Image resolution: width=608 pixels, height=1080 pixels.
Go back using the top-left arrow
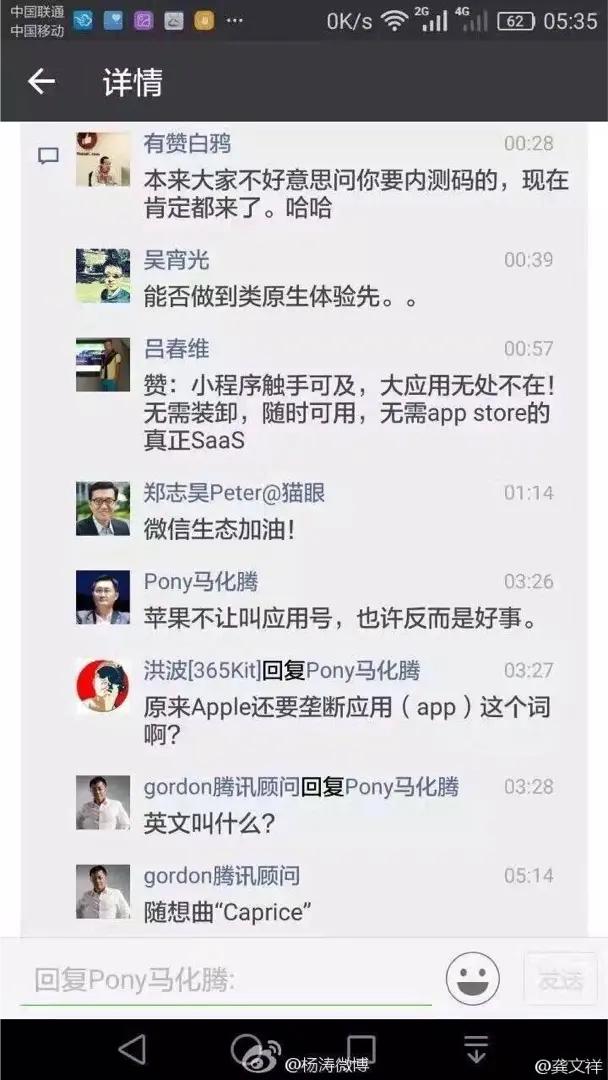40,82
